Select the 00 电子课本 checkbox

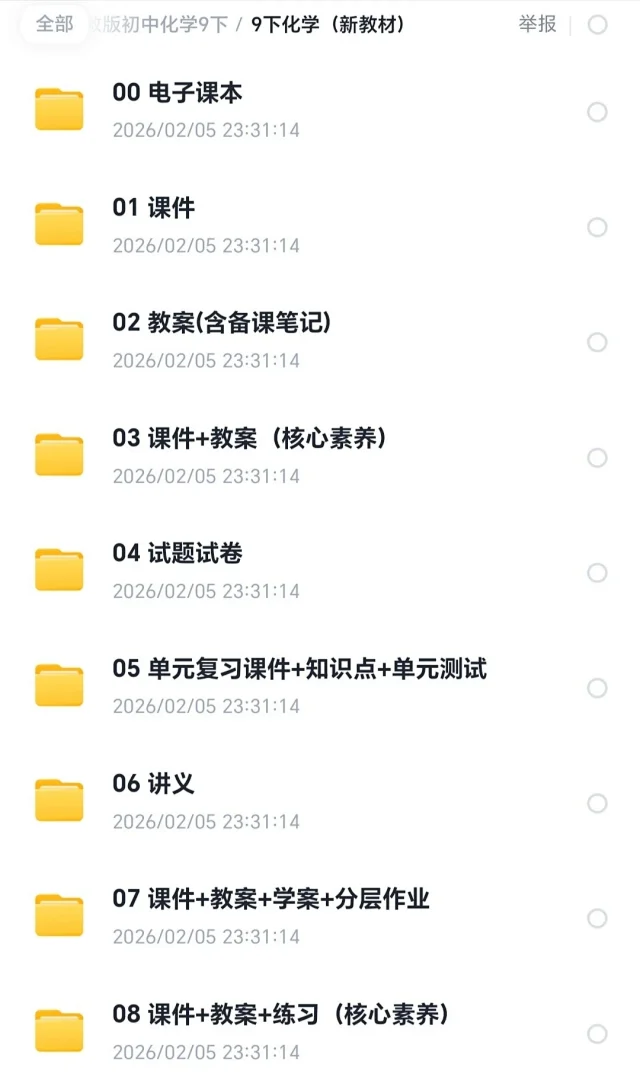pos(597,112)
